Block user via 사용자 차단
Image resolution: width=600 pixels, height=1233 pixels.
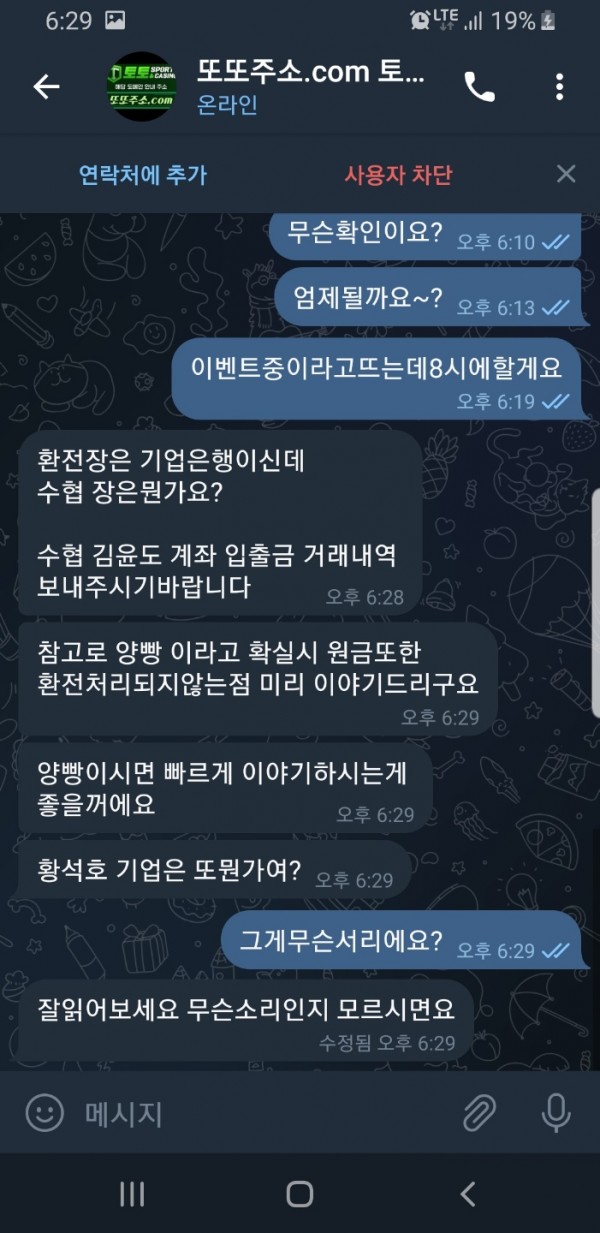tap(398, 175)
